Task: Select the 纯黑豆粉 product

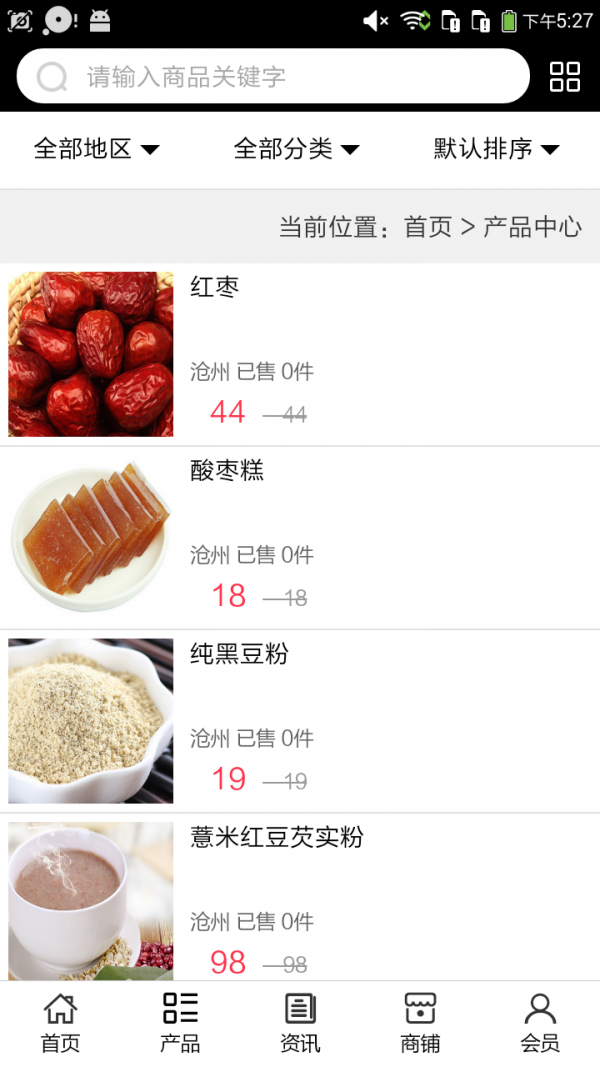Action: coord(300,721)
